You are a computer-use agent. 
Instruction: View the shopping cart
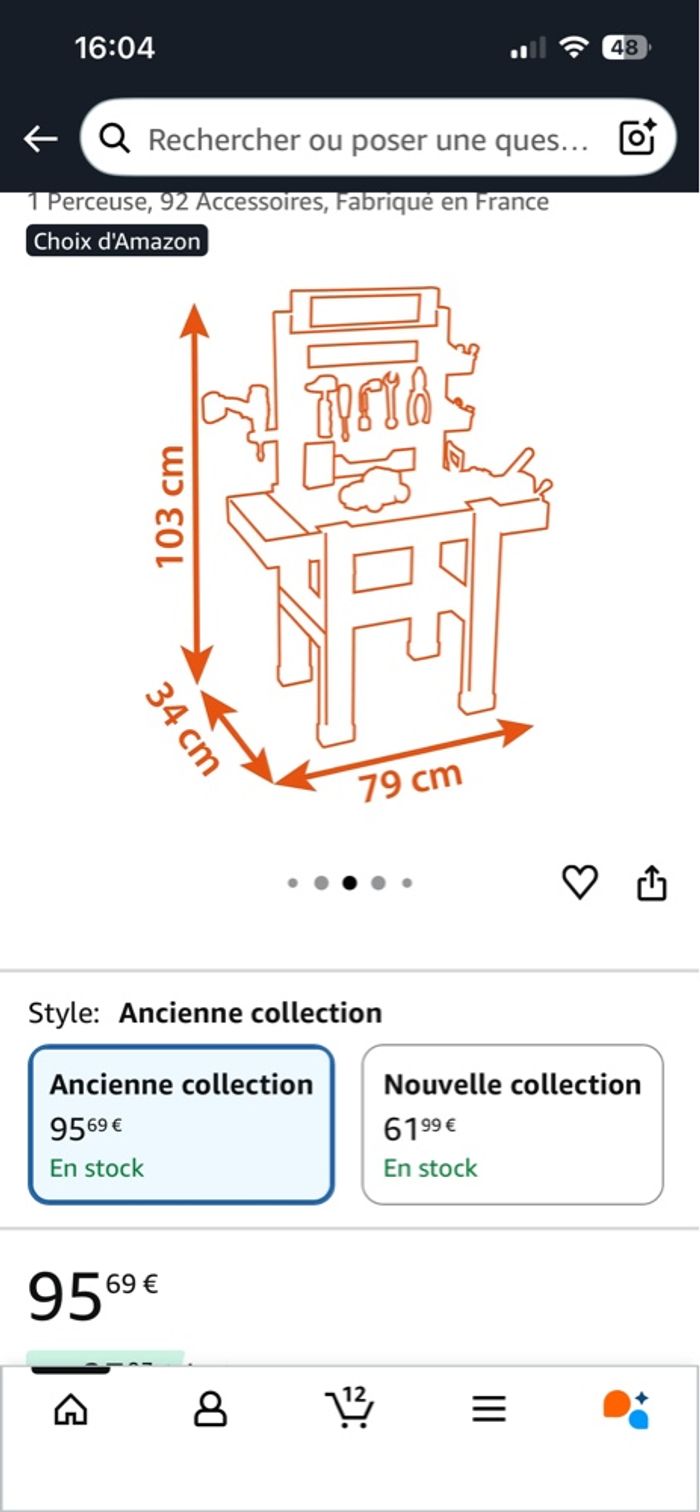[350, 1407]
